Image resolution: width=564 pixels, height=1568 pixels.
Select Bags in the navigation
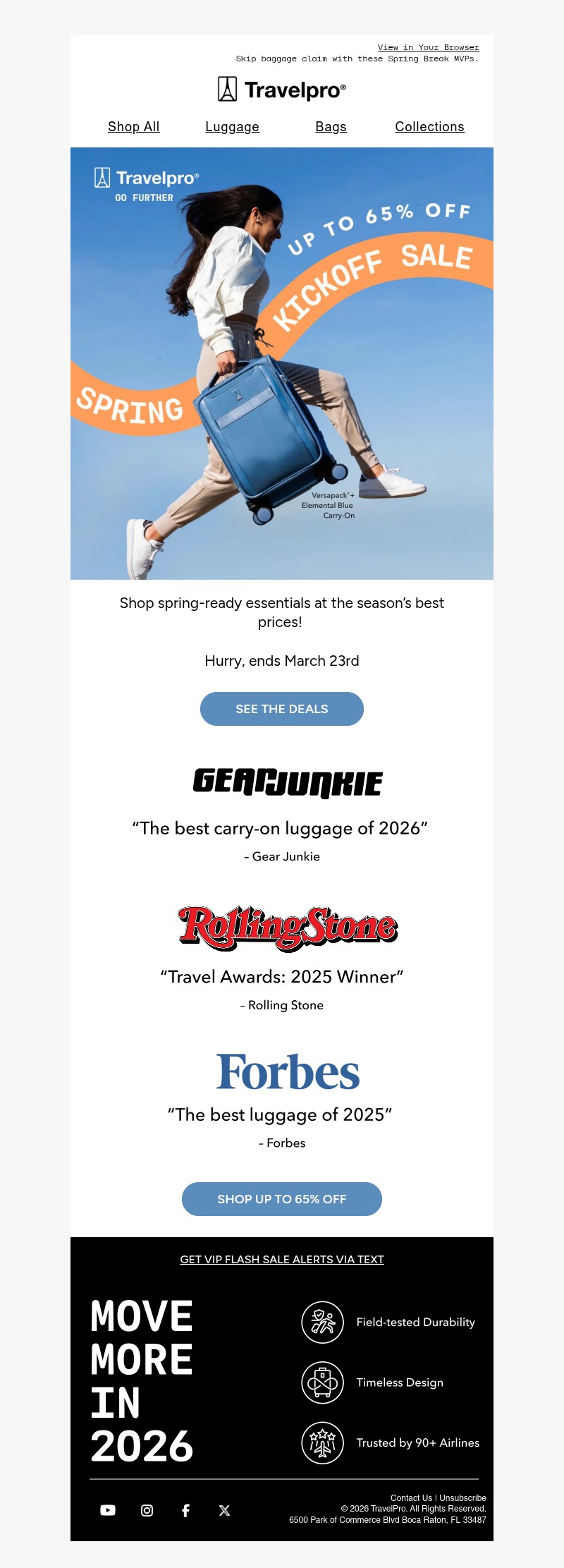click(x=330, y=127)
